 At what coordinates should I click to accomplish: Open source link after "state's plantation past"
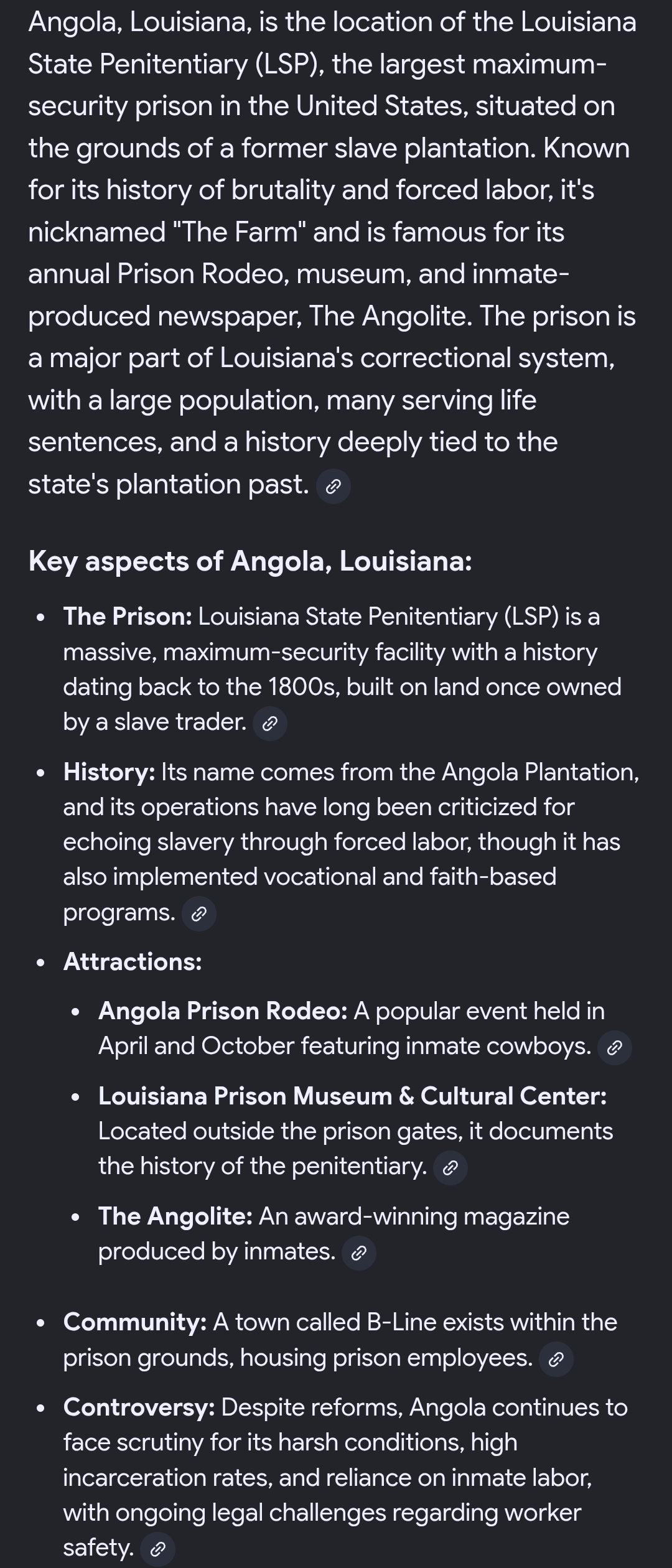click(x=334, y=486)
